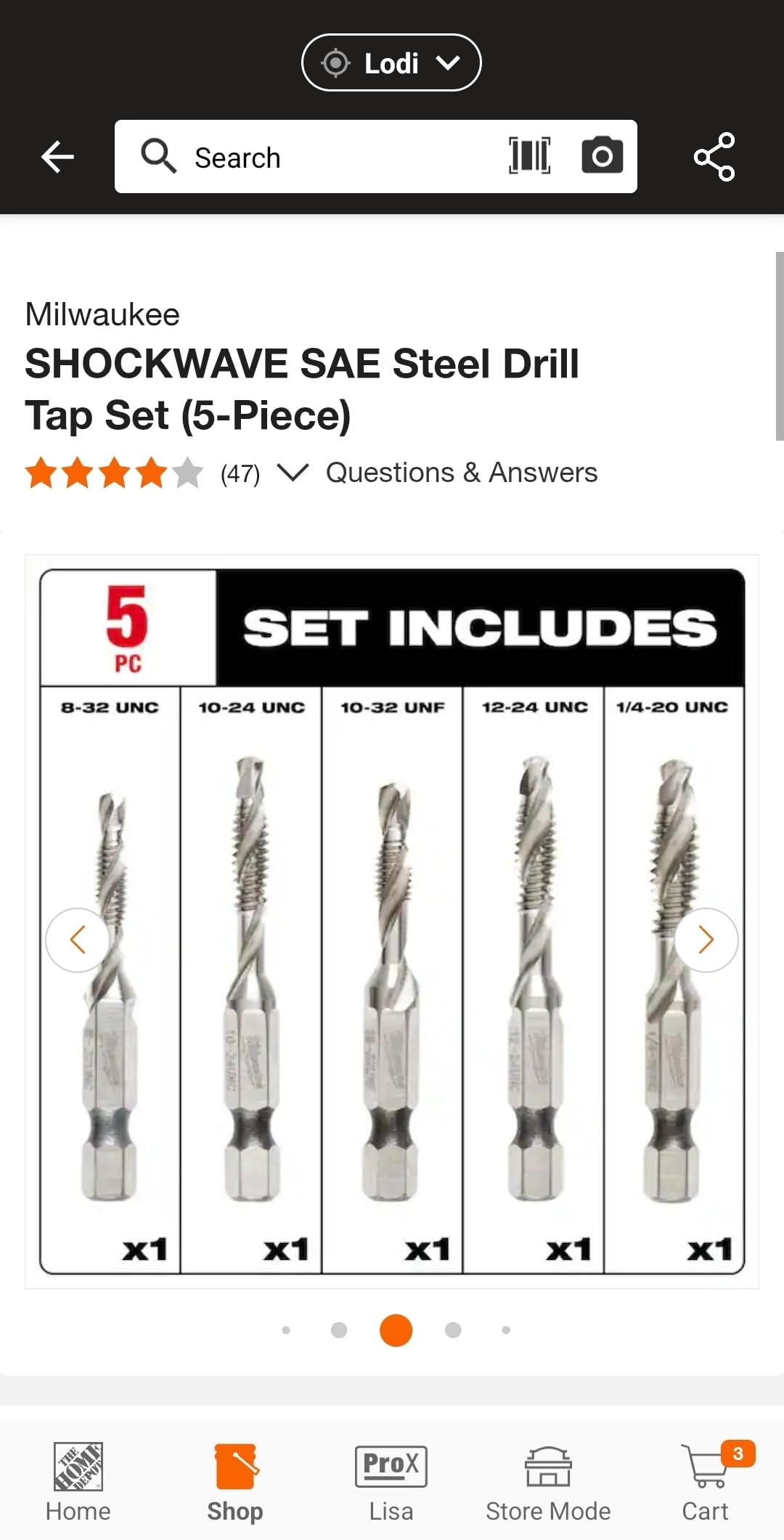Screen dimensions: 784x1540
Task: Open the Lodi store location selector
Action: (391, 62)
